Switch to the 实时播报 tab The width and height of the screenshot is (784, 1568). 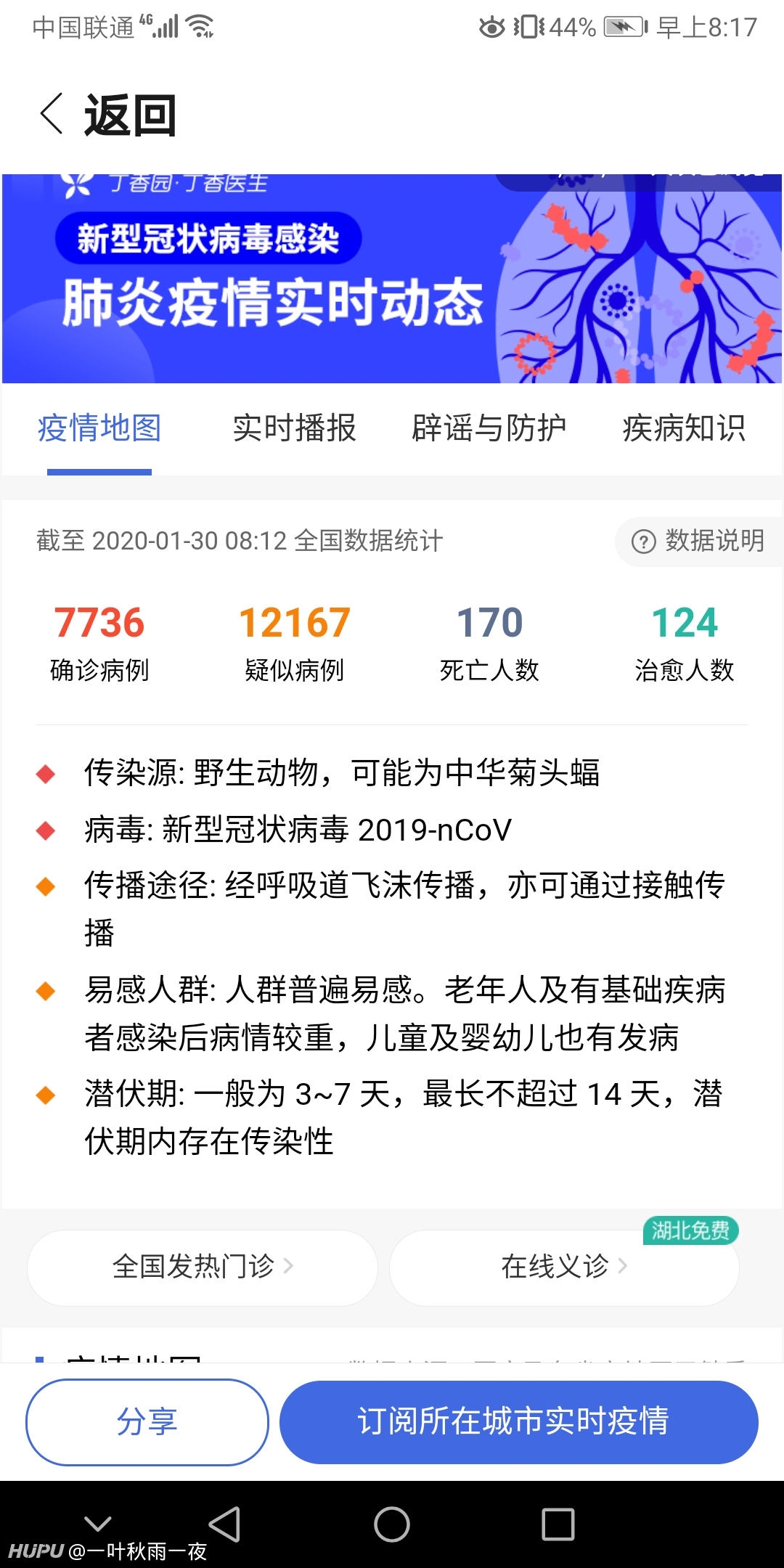(x=294, y=428)
